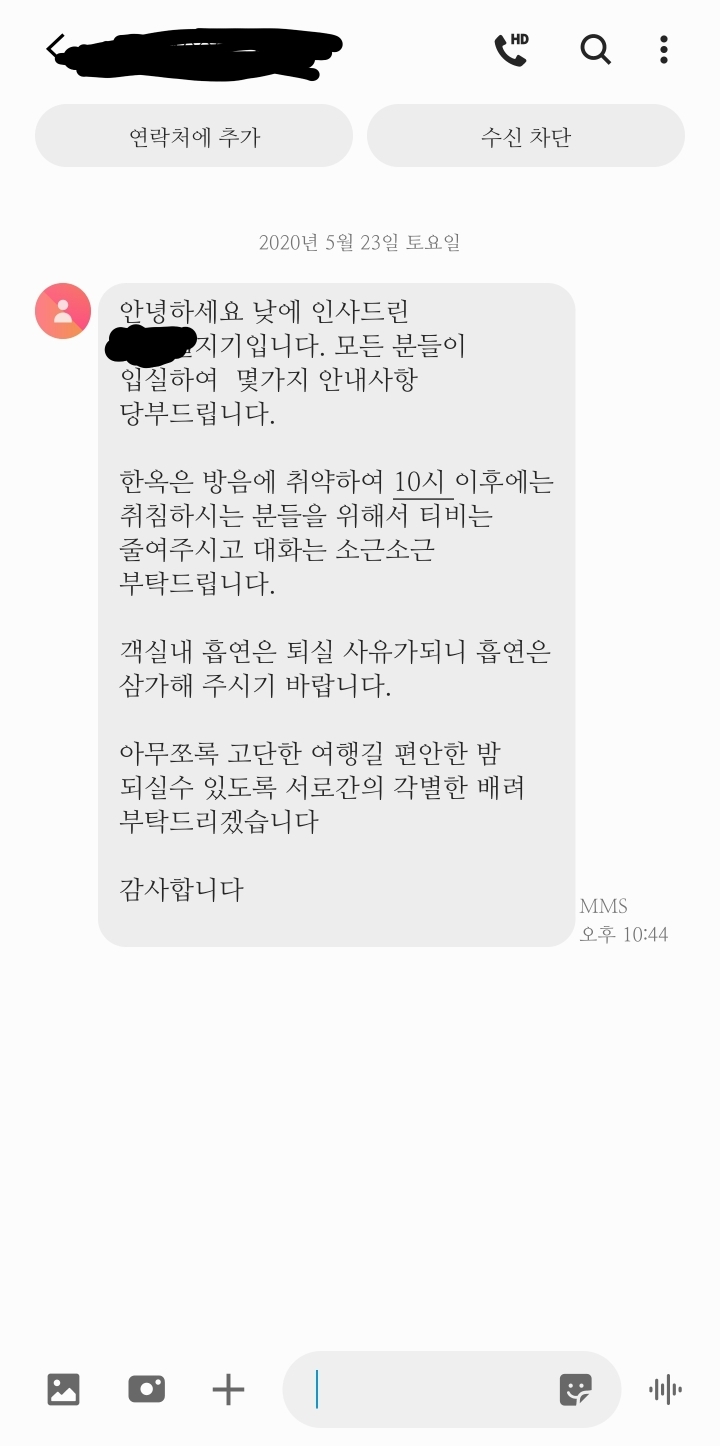This screenshot has height=1446, width=720.
Task: Open the sender's profile avatar
Action: coord(63,311)
